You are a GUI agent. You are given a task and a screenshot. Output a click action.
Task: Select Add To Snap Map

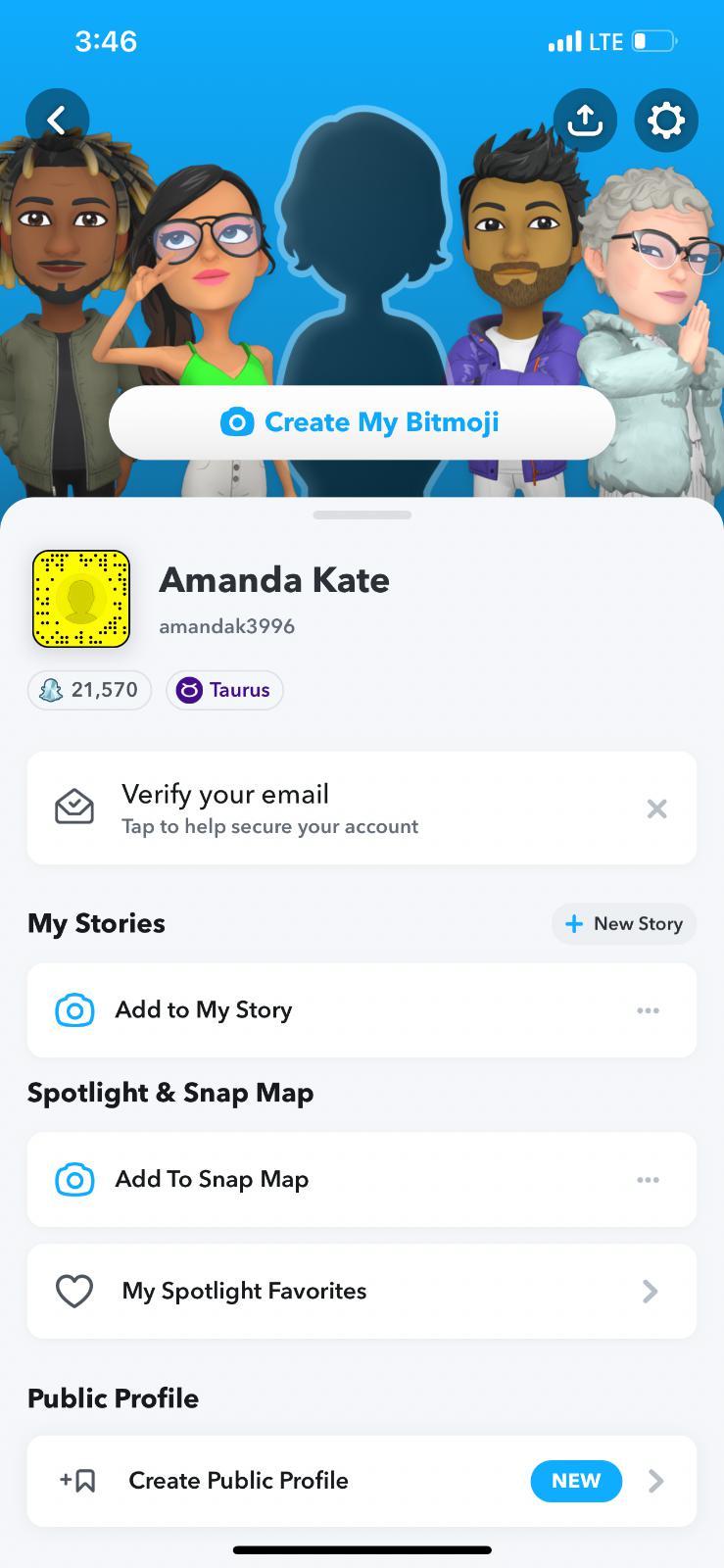(294, 1180)
